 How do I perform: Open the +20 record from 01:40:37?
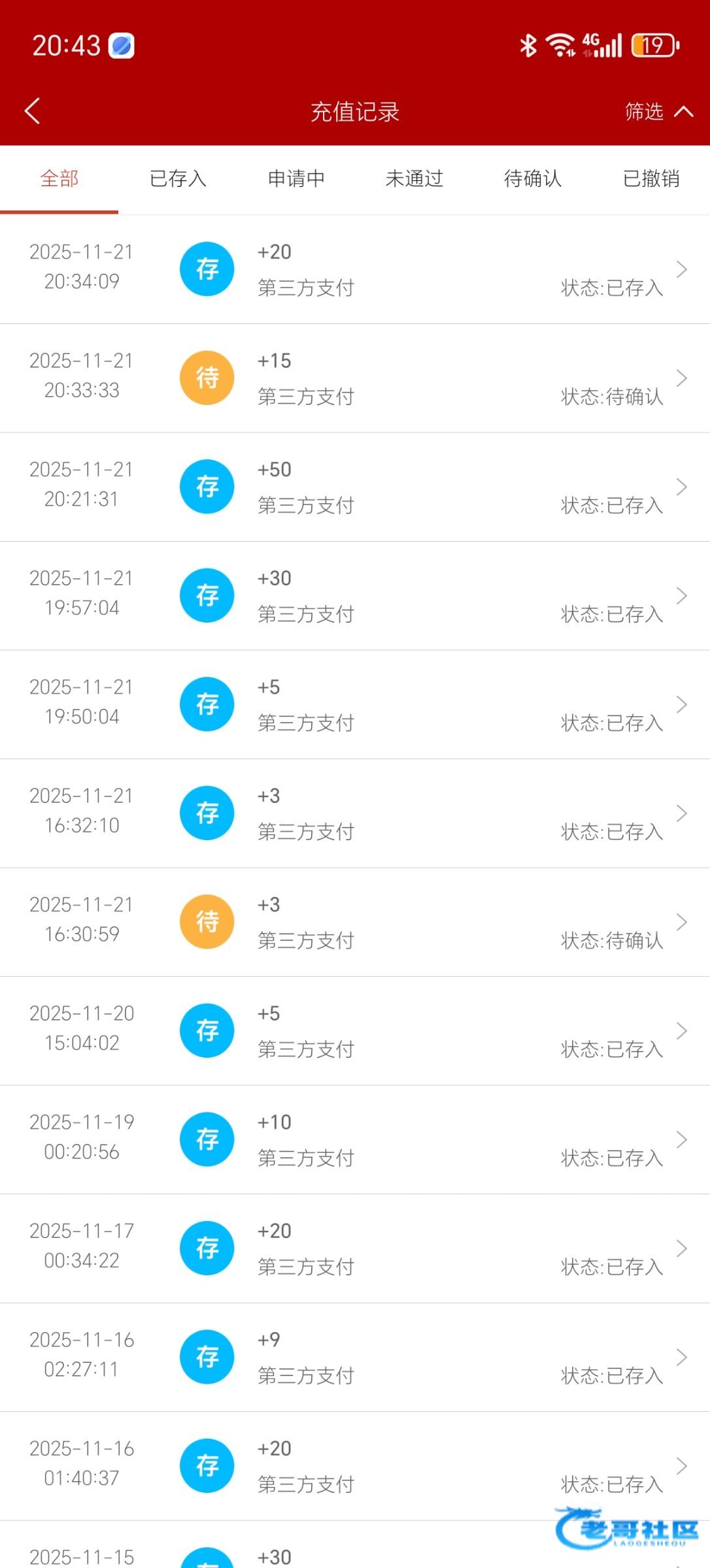point(355,1466)
